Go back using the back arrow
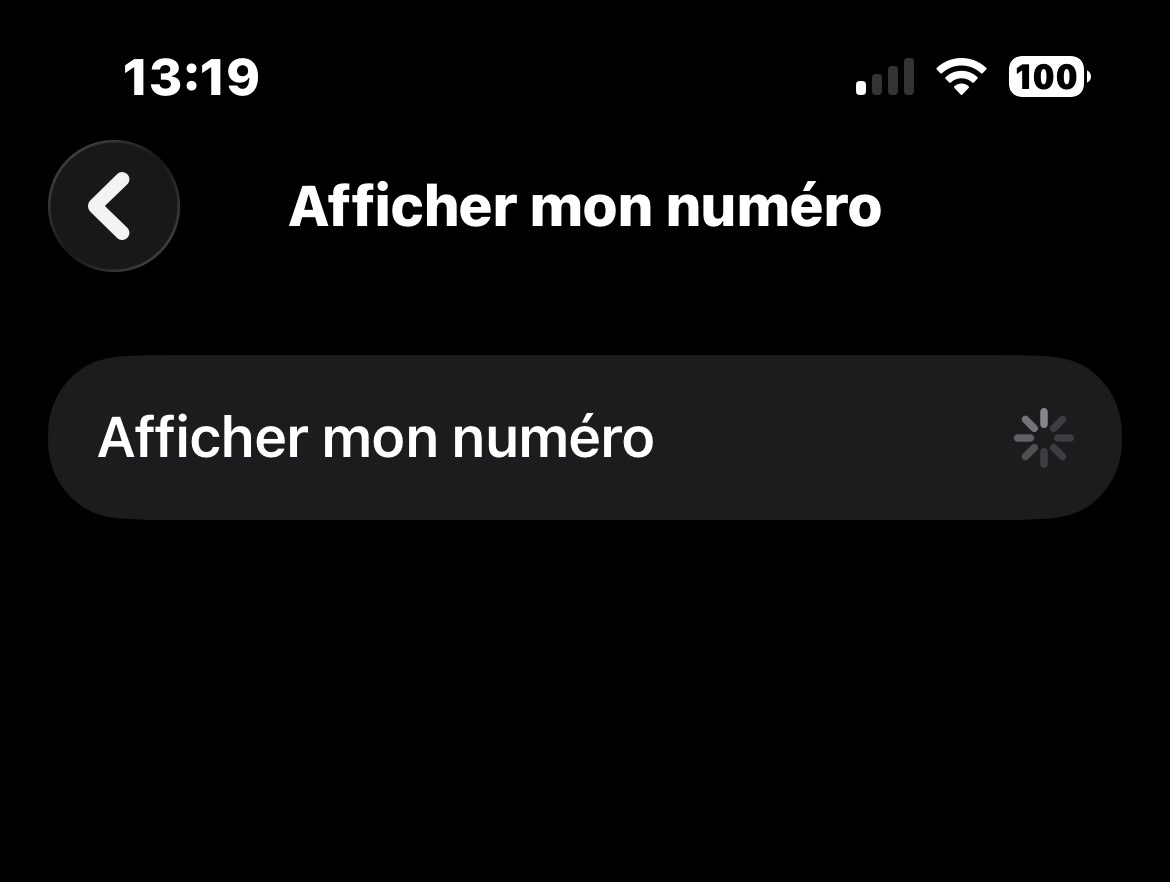 (x=114, y=206)
